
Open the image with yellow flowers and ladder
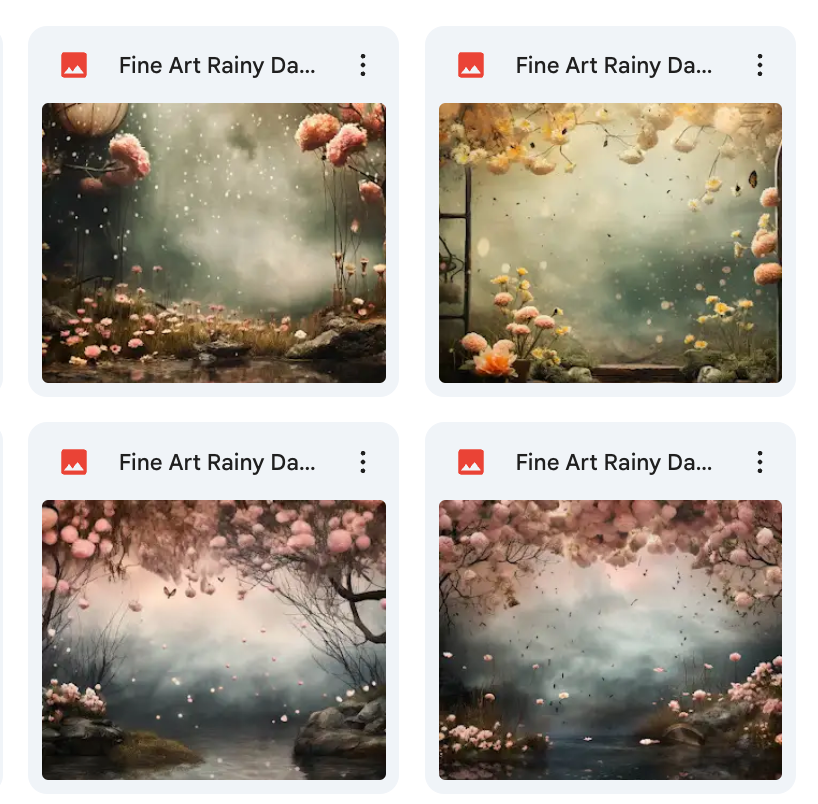pyautogui.click(x=610, y=243)
